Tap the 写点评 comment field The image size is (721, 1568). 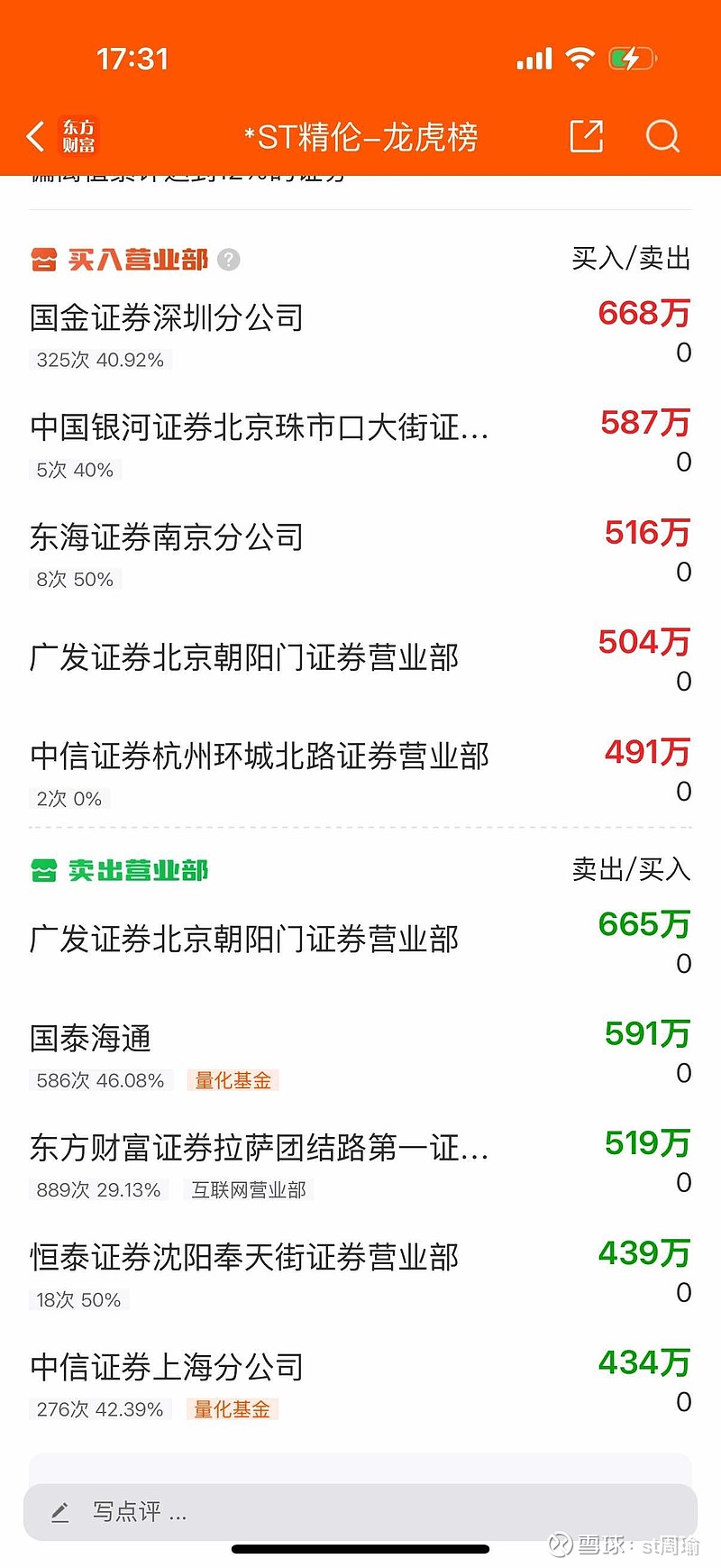[360, 1511]
